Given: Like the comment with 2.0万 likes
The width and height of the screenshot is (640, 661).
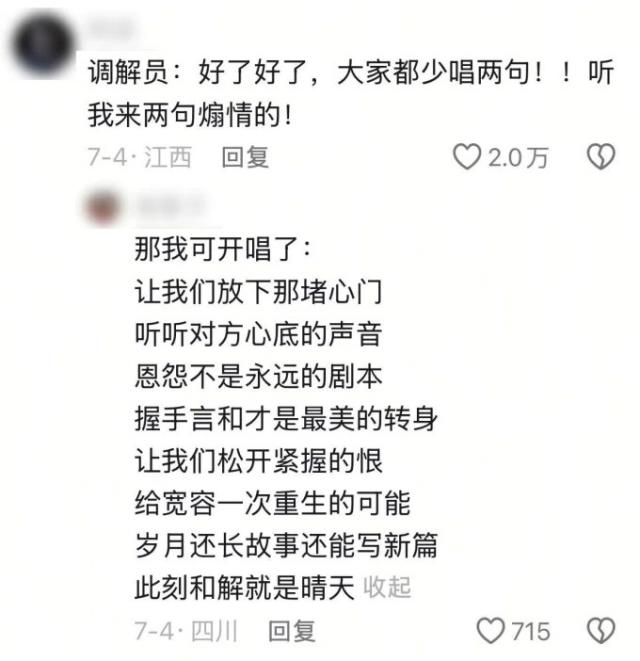Looking at the screenshot, I should coord(467,157).
